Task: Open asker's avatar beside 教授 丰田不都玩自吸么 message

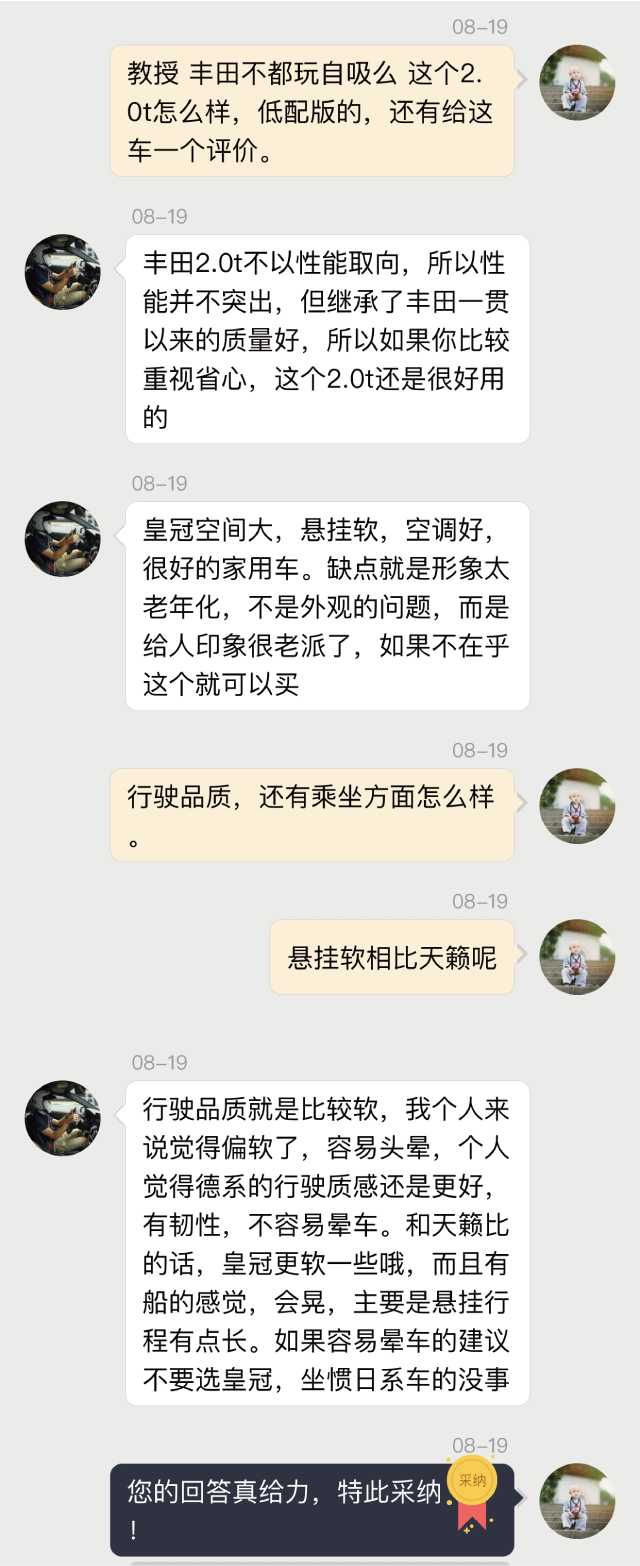Action: pos(577,83)
